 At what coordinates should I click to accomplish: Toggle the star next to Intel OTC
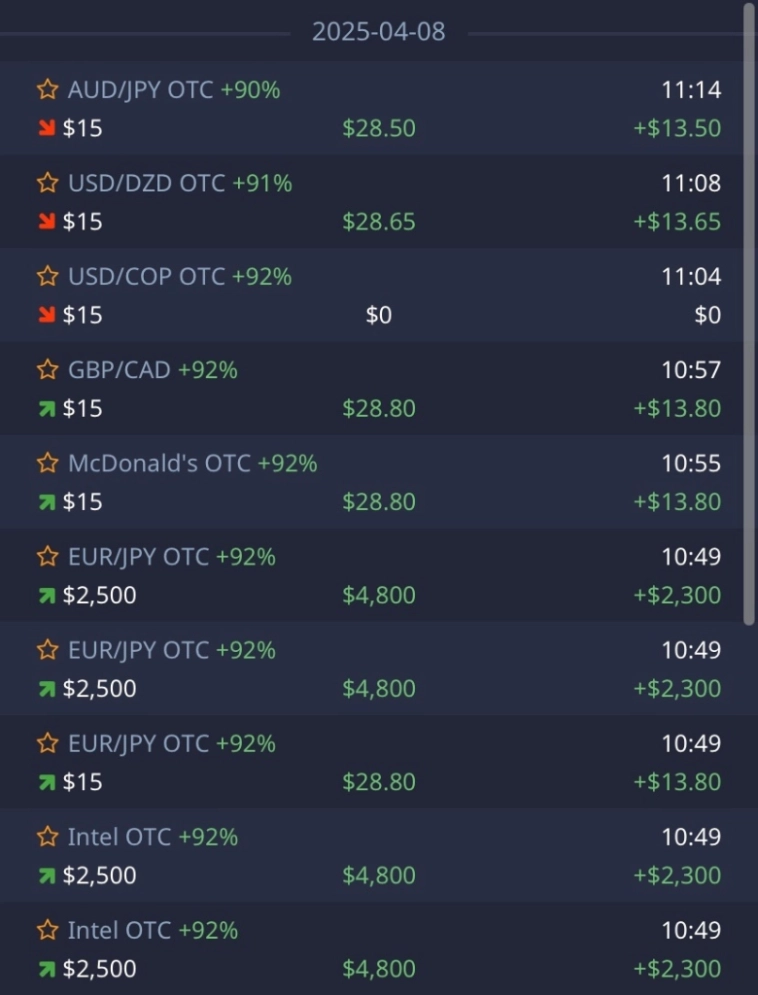pos(46,837)
